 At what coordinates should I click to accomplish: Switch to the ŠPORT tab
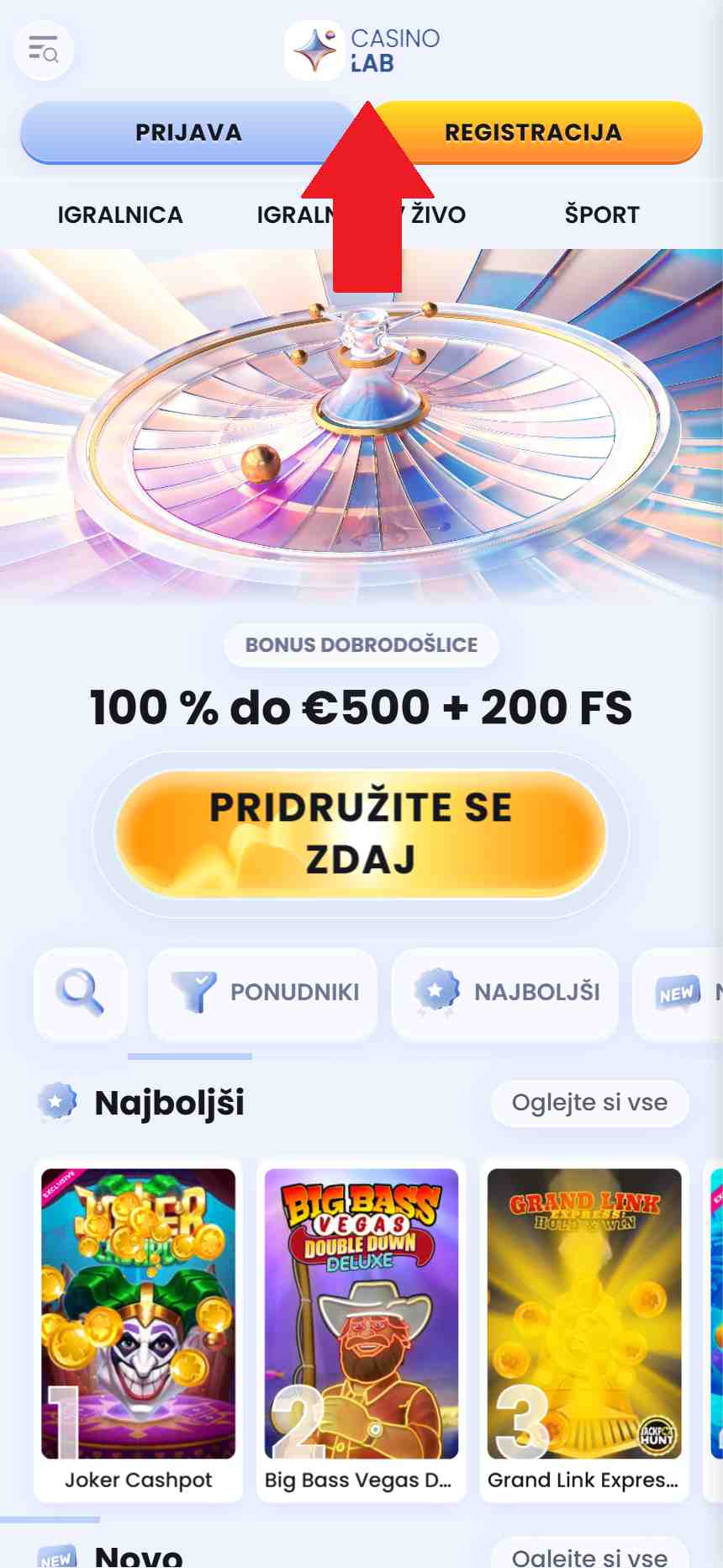click(602, 215)
